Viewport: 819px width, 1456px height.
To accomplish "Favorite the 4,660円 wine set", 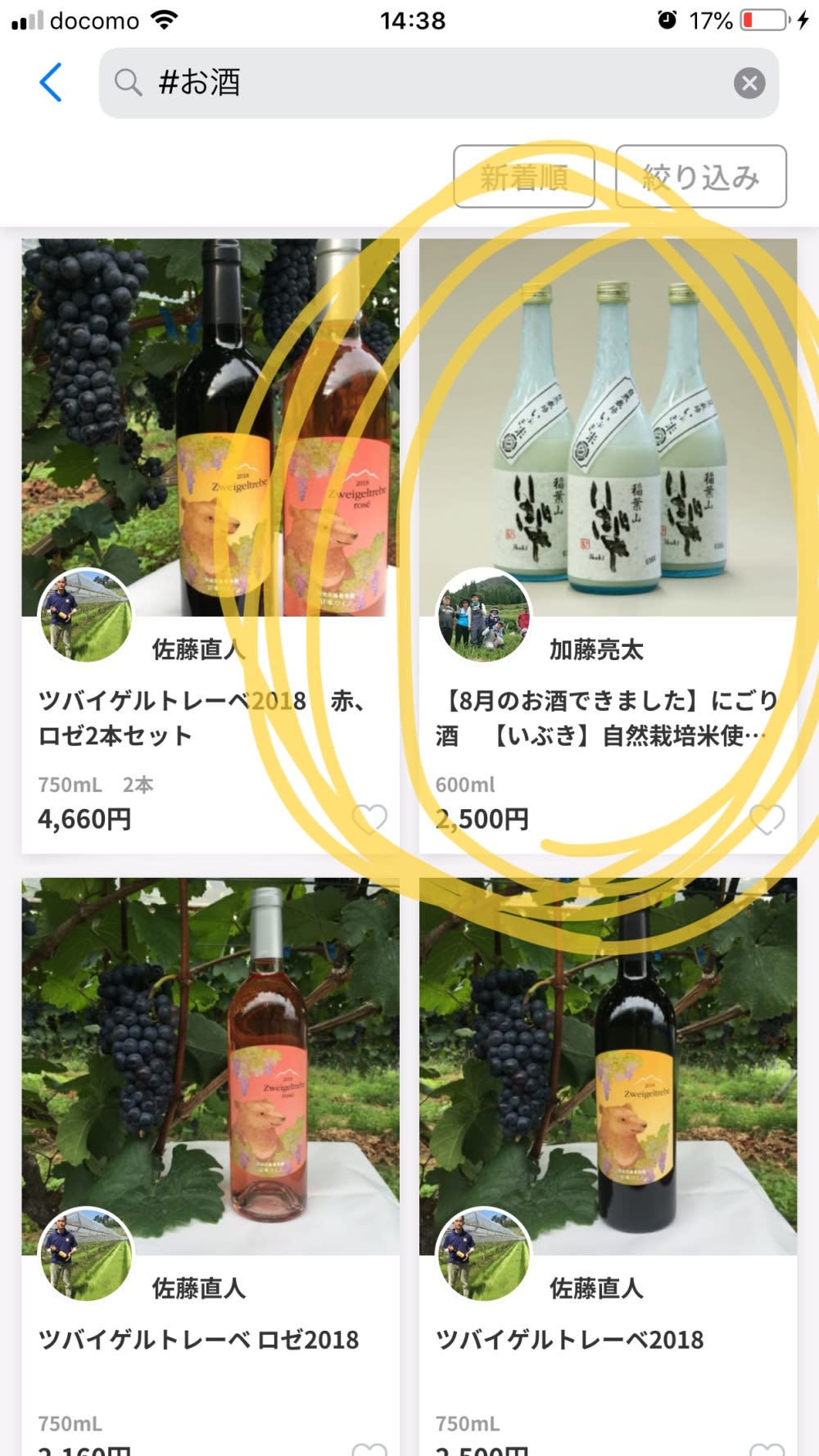I will 369,818.
